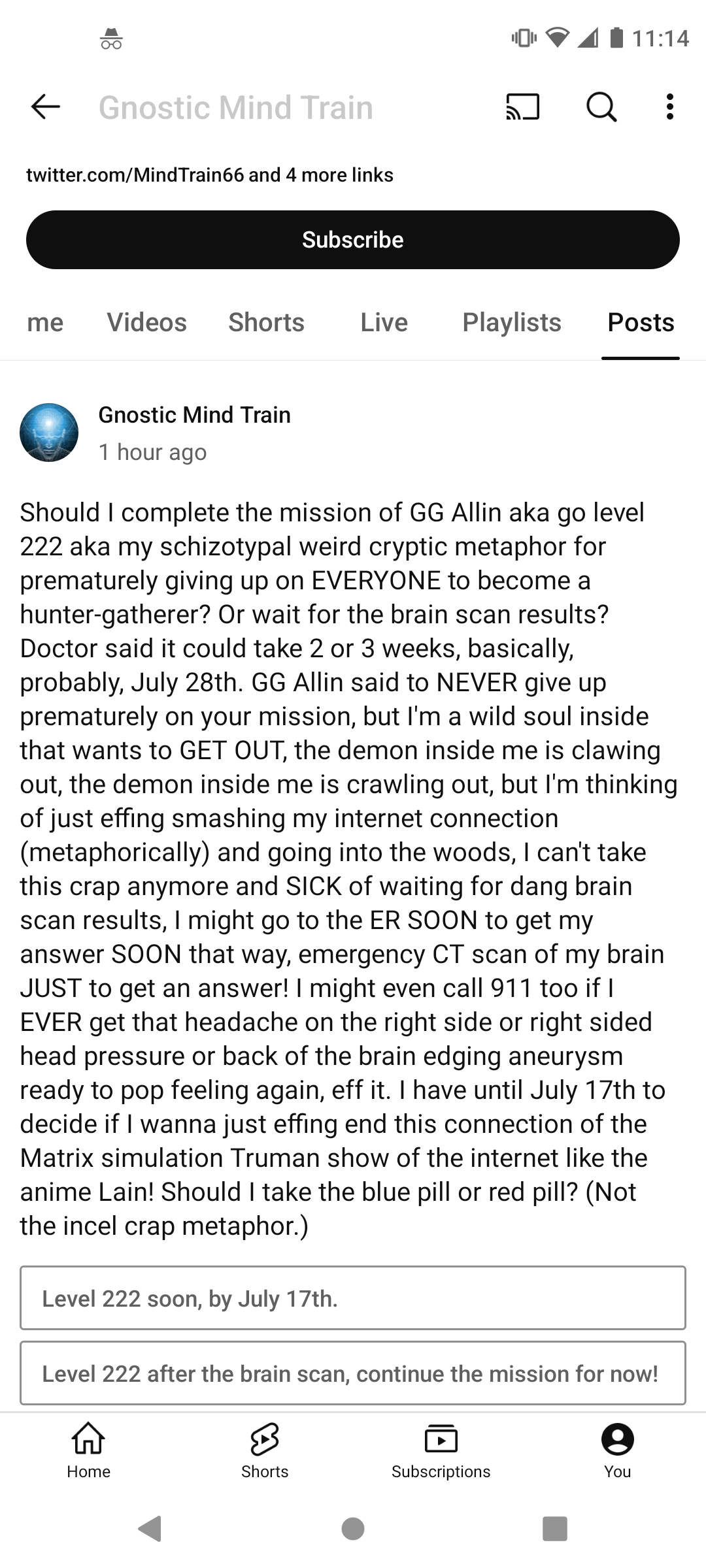Switch to the channel's Shorts tab
This screenshot has width=706, height=1568.
pos(266,322)
